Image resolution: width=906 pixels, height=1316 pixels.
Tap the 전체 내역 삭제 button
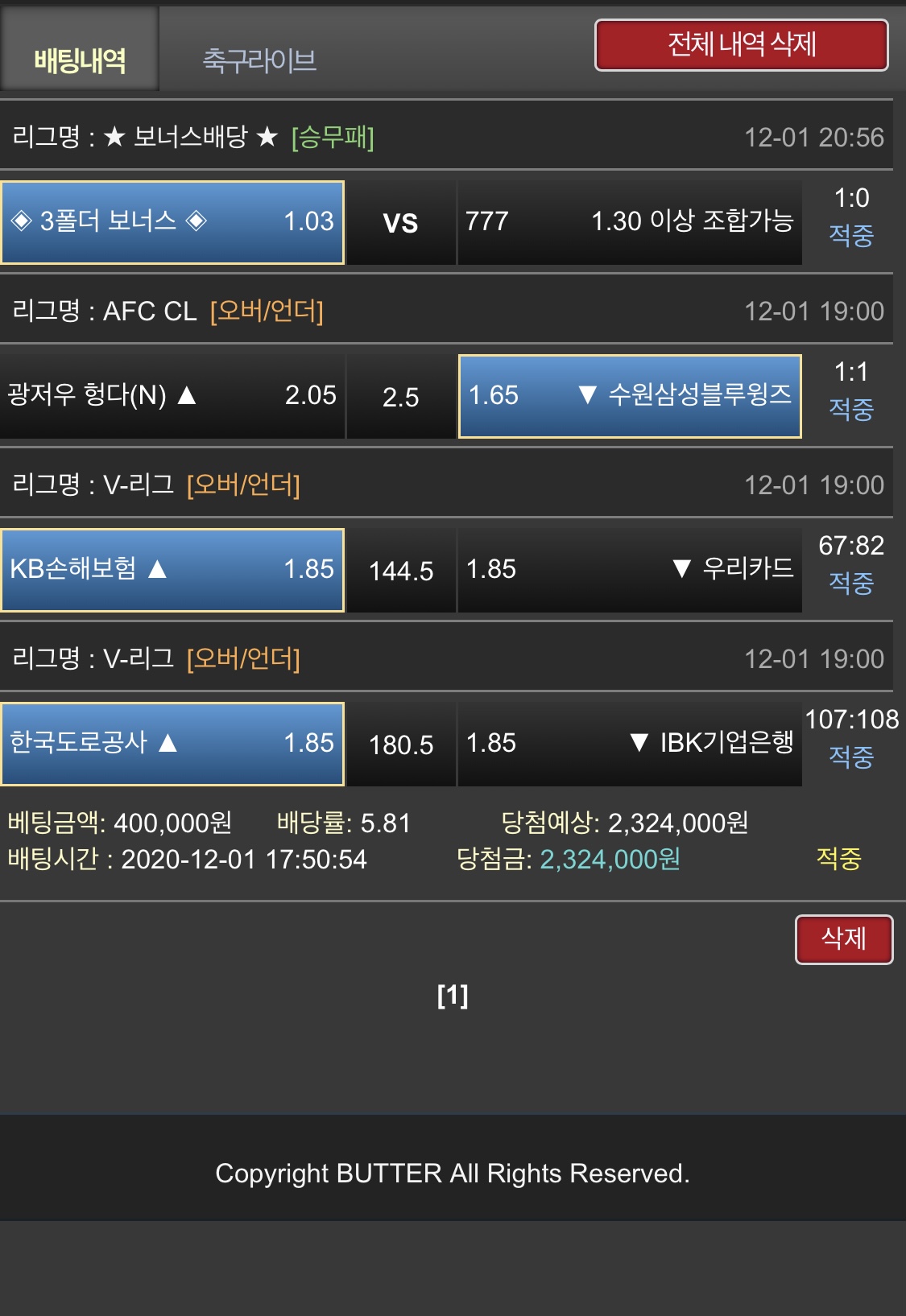tap(741, 45)
